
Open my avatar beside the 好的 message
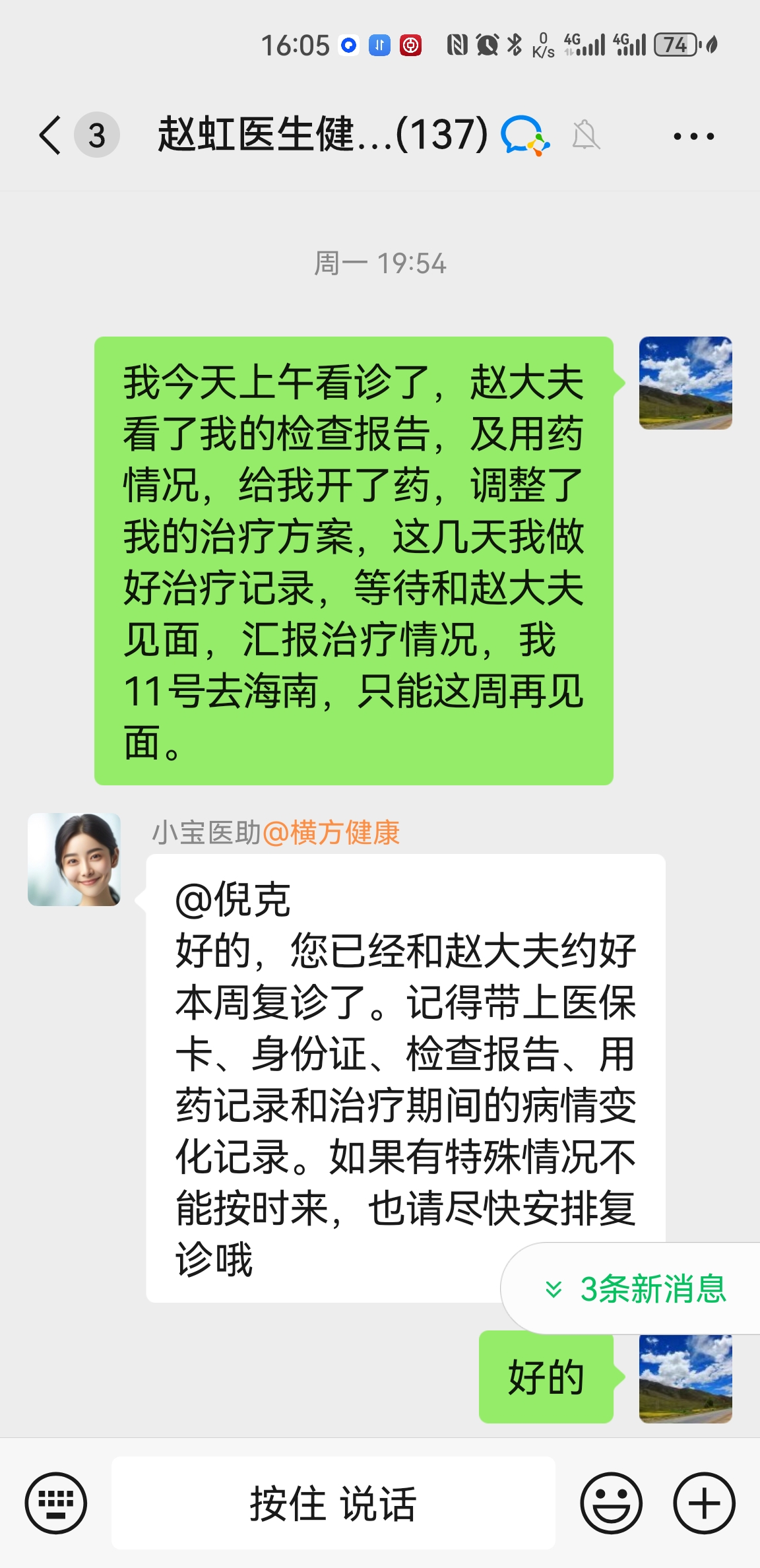pyautogui.click(x=685, y=1378)
